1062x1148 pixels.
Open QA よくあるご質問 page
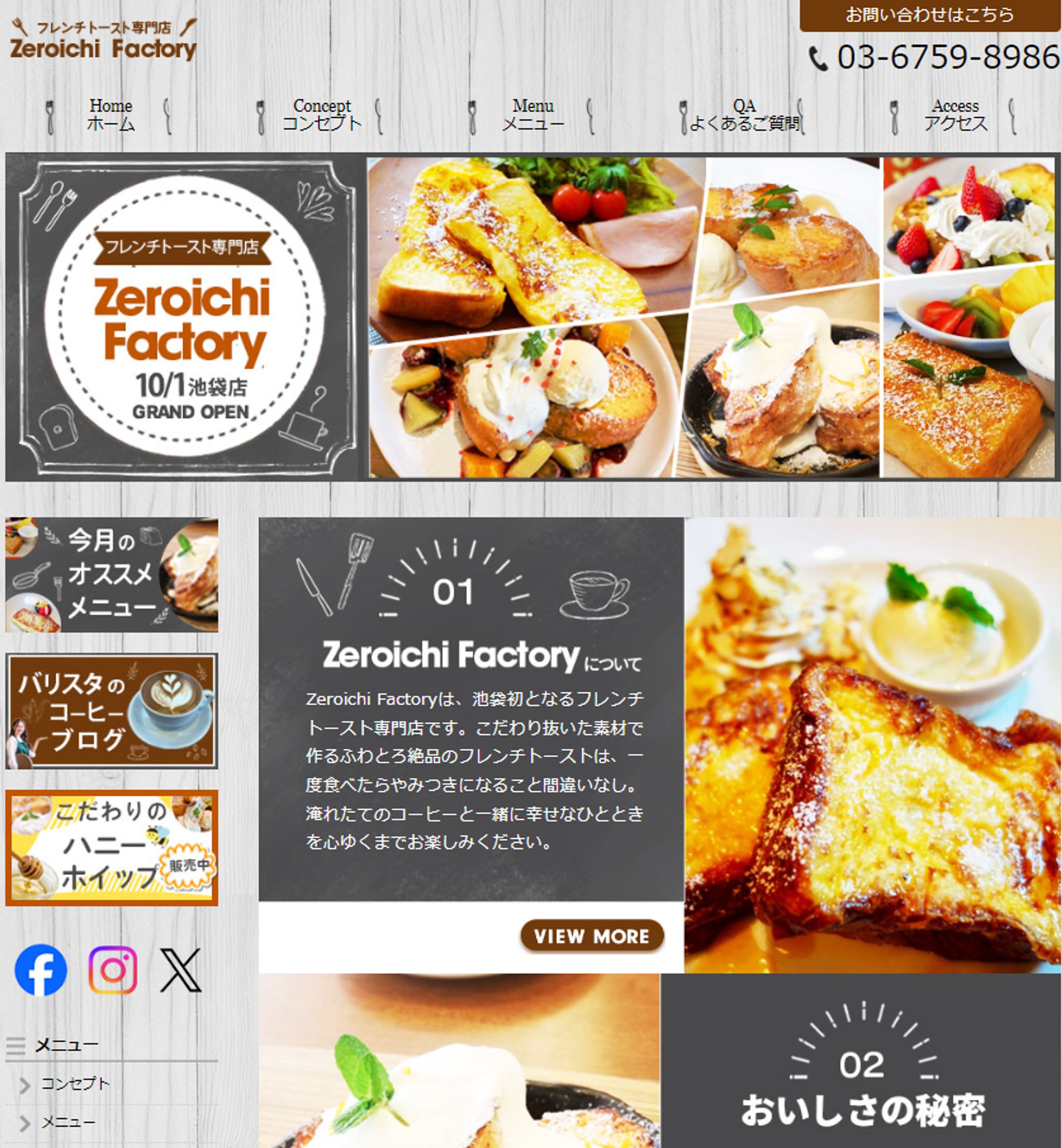click(743, 115)
